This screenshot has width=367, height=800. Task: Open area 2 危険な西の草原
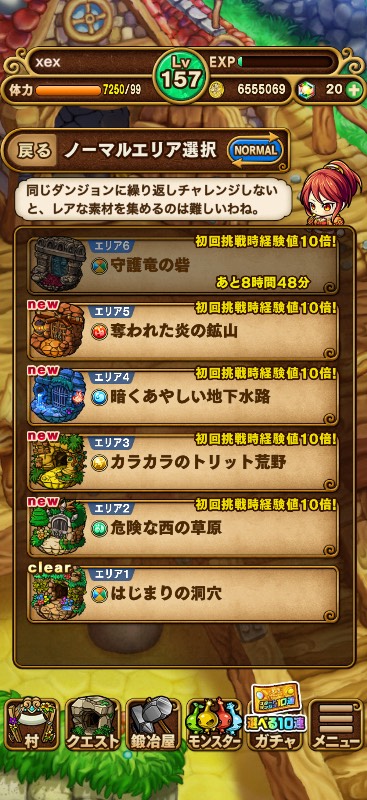pos(184,527)
